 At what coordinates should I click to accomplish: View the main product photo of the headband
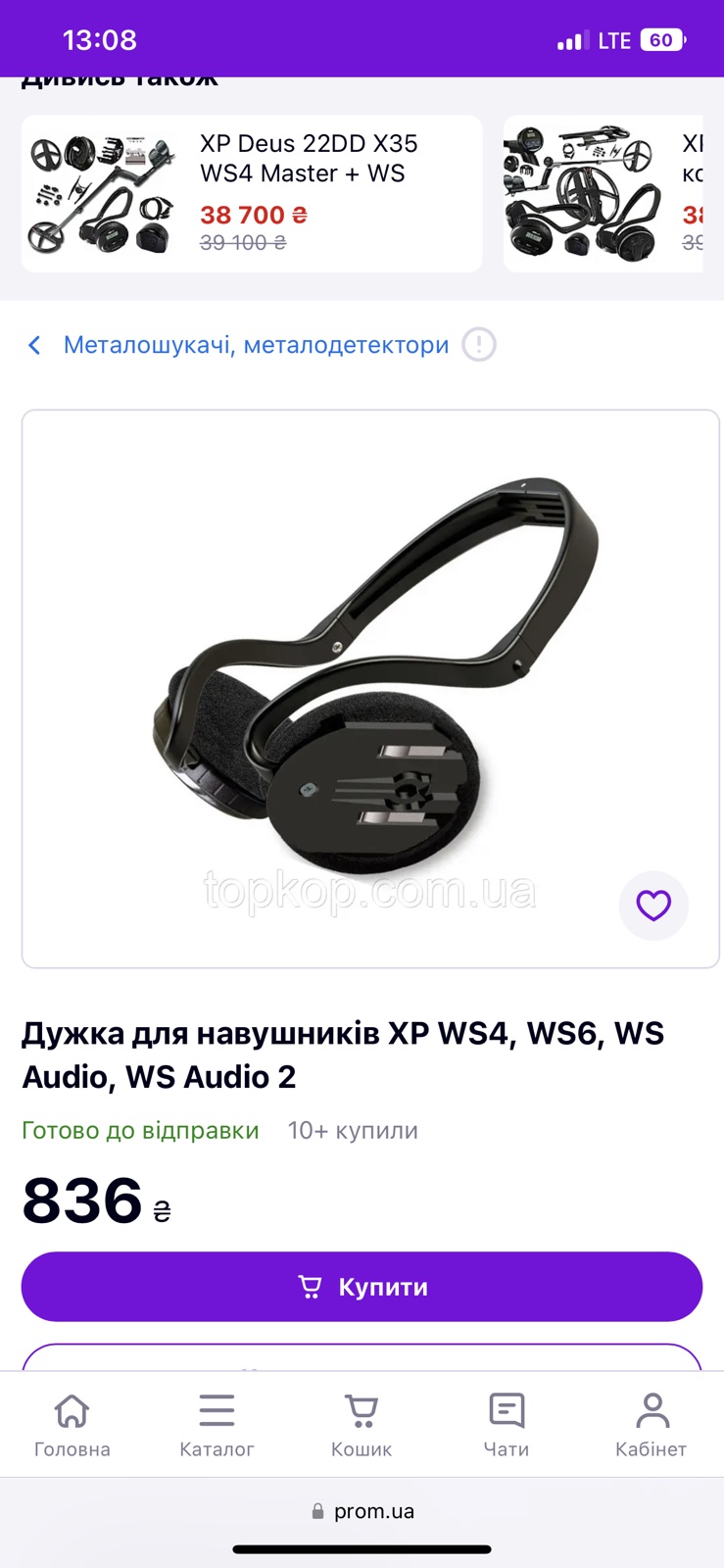370,689
